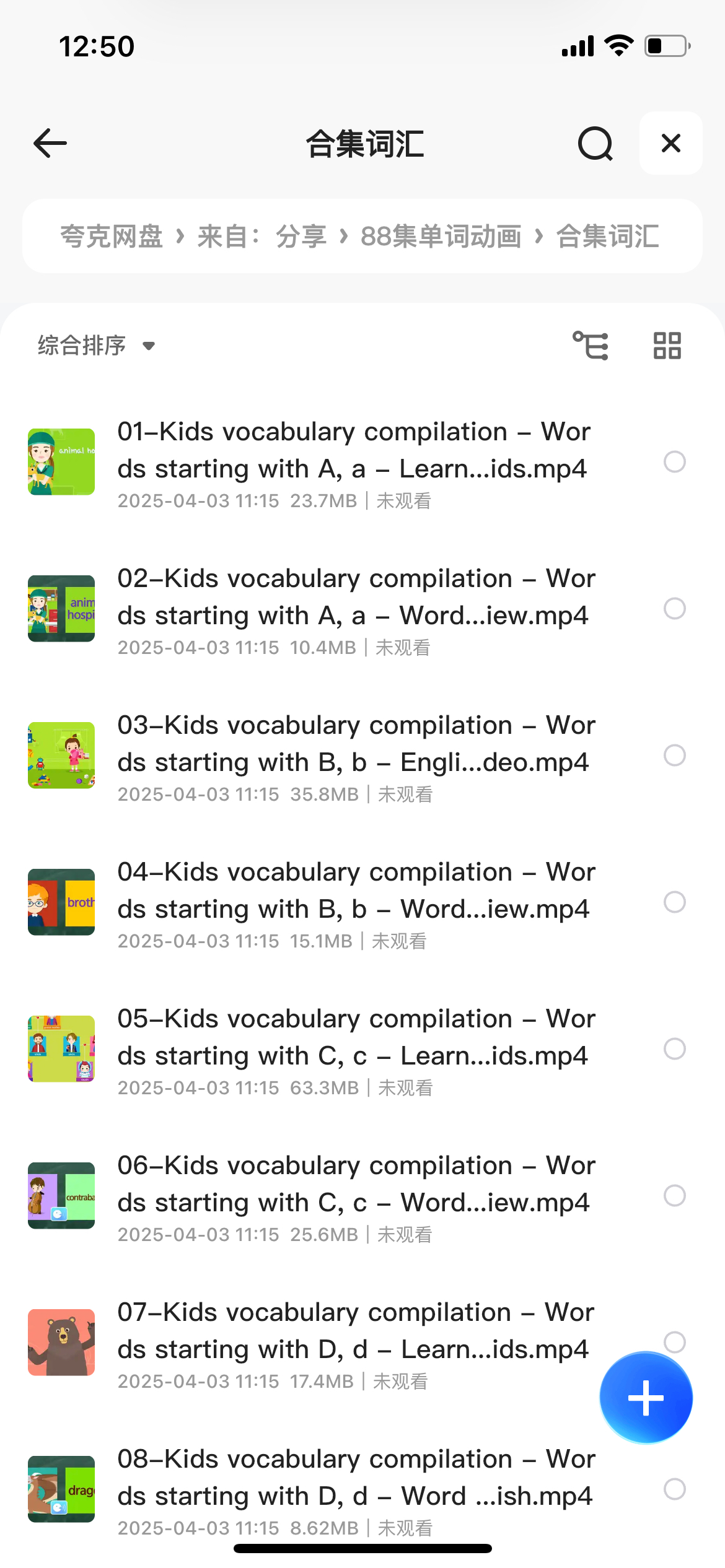Go back with the arrow icon
Screen dimensions: 725x1568
[50, 143]
